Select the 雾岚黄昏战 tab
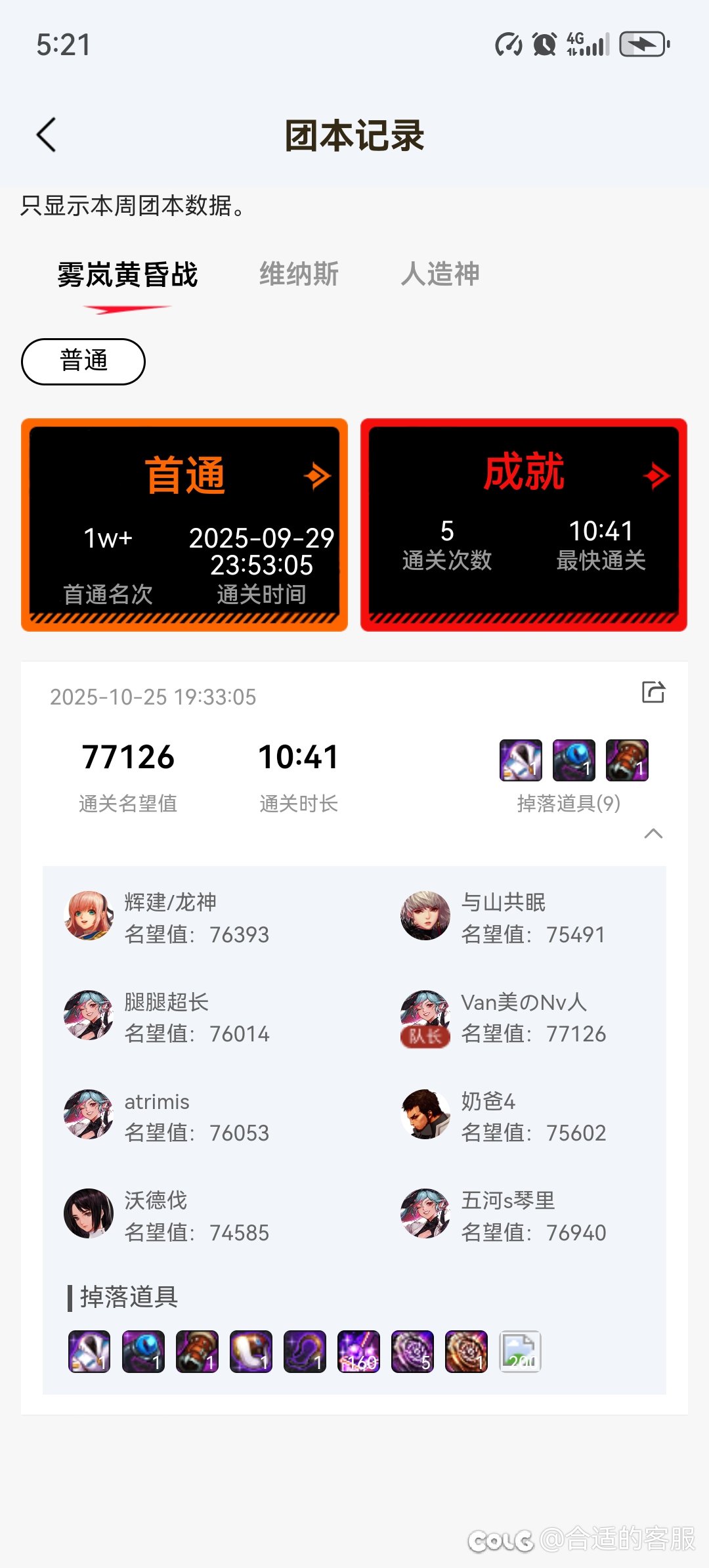709x1568 pixels. [x=127, y=274]
